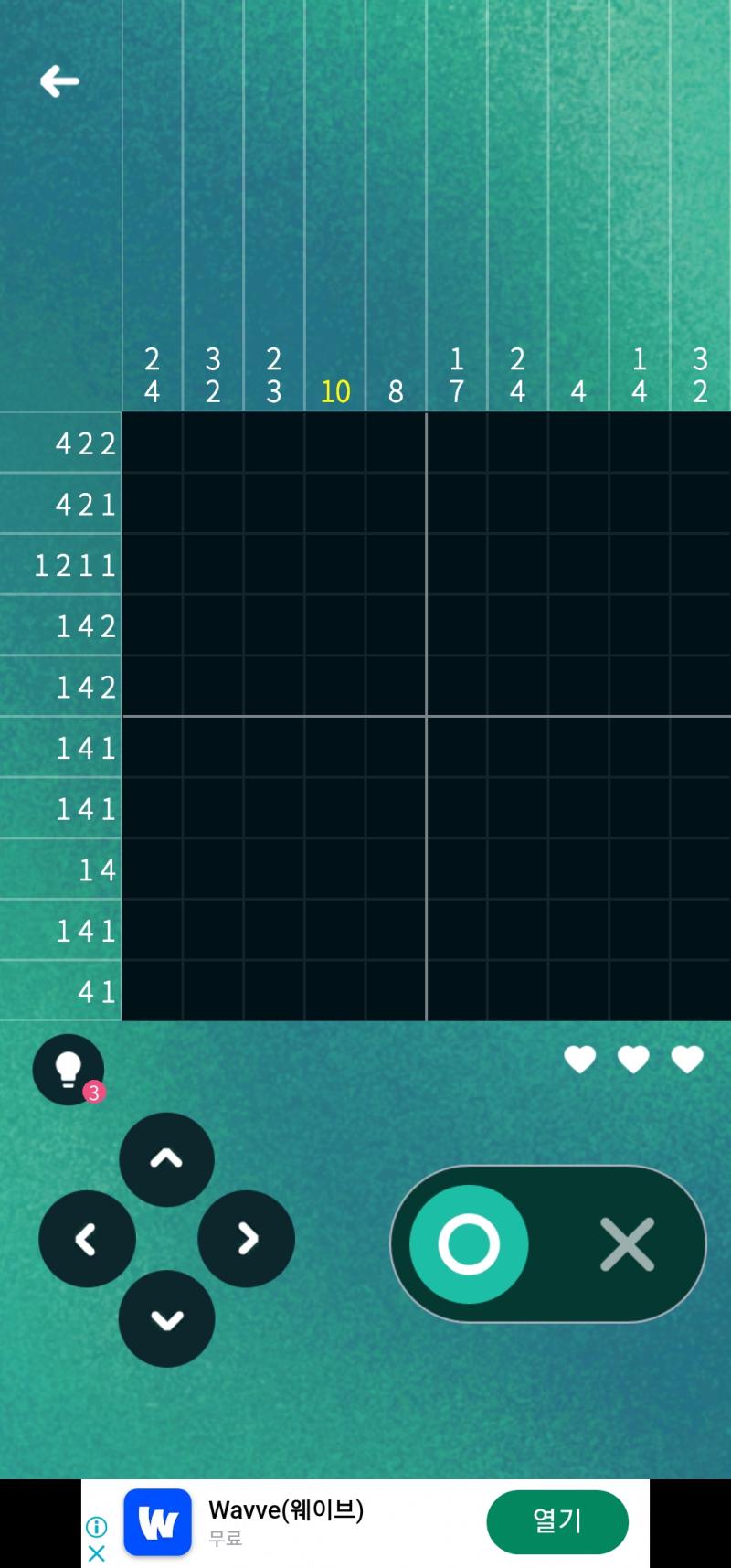Screen dimensions: 731x1568
Task: Close the Wavve ad banner
Action: click(x=97, y=1552)
